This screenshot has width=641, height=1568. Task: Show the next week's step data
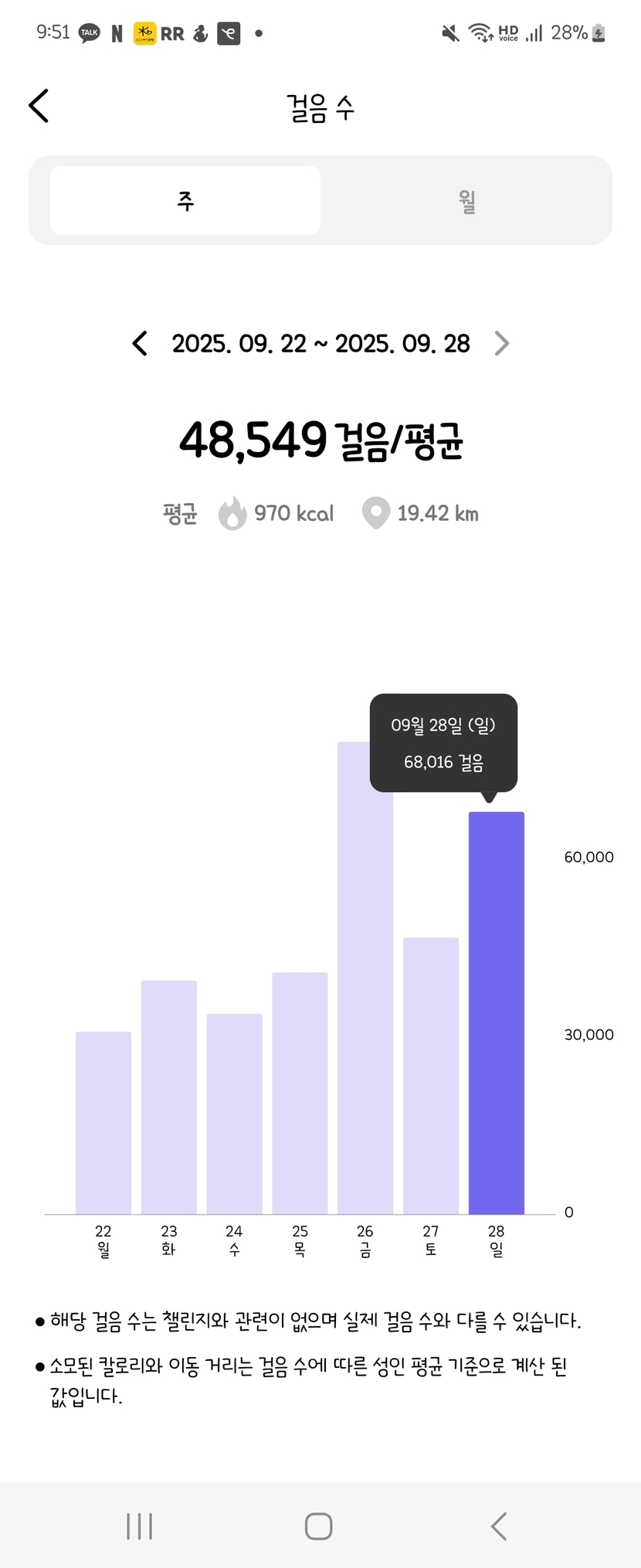[502, 343]
